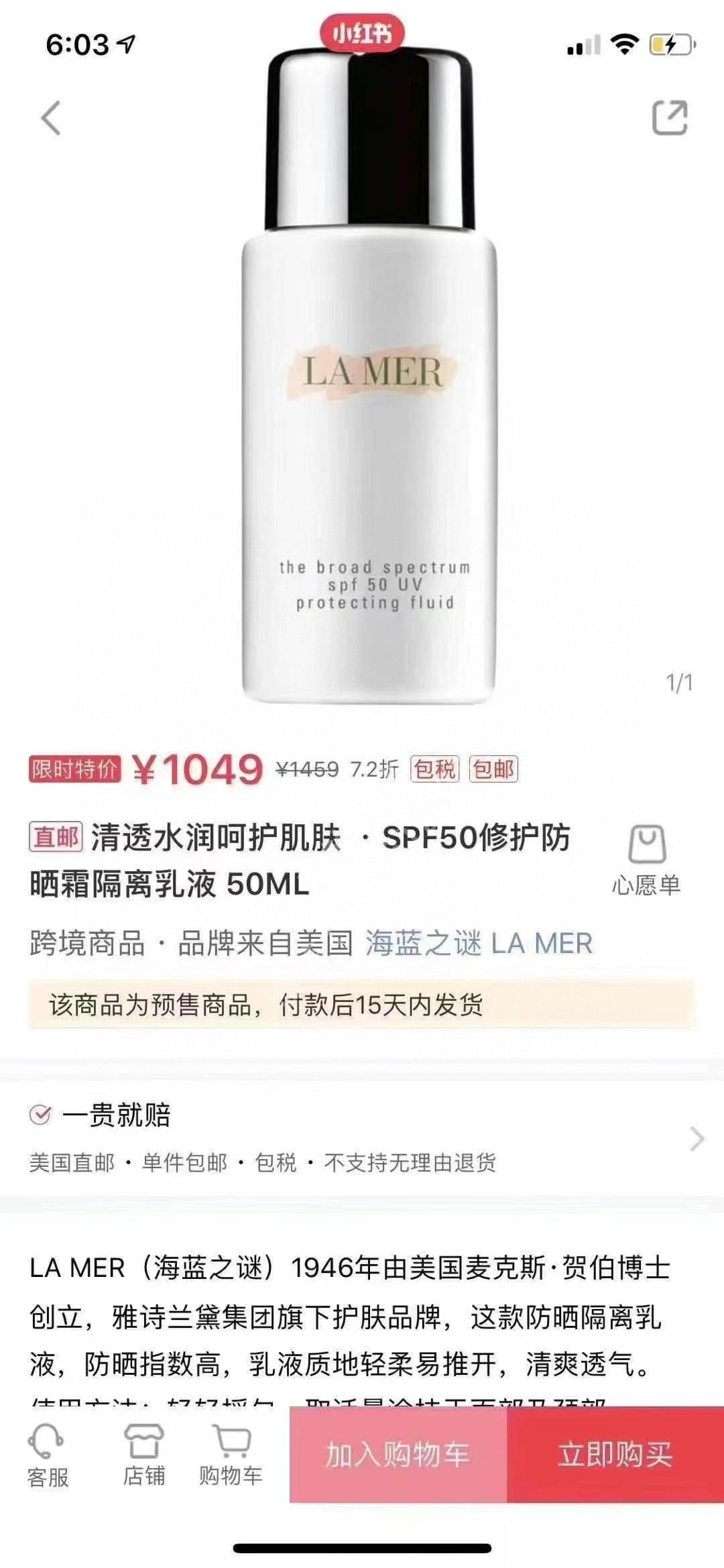Tap 立即购买 to buy now
The image size is (724, 1568).
point(615,1454)
